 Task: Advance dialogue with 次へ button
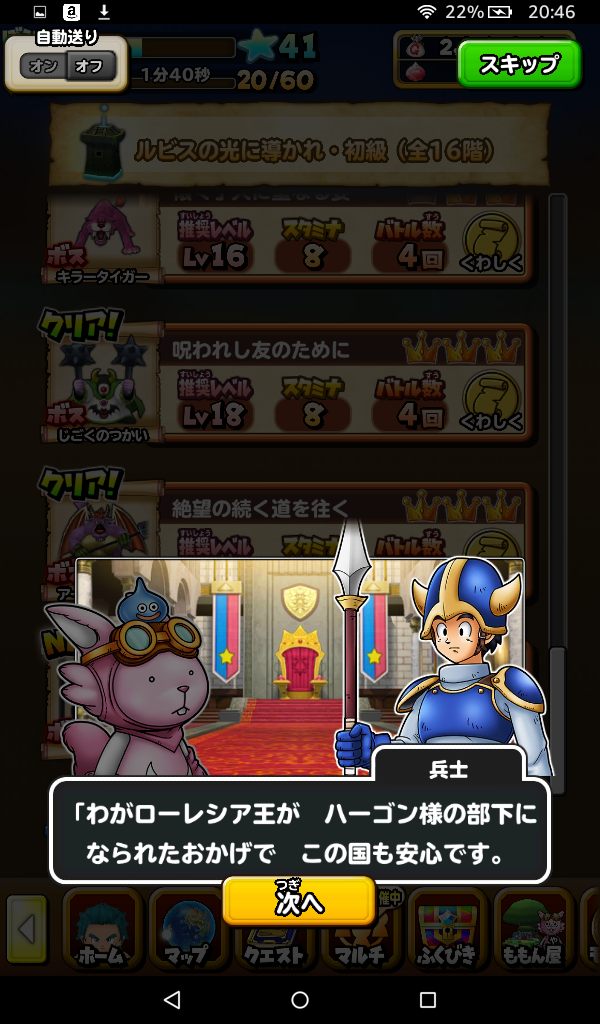point(300,901)
